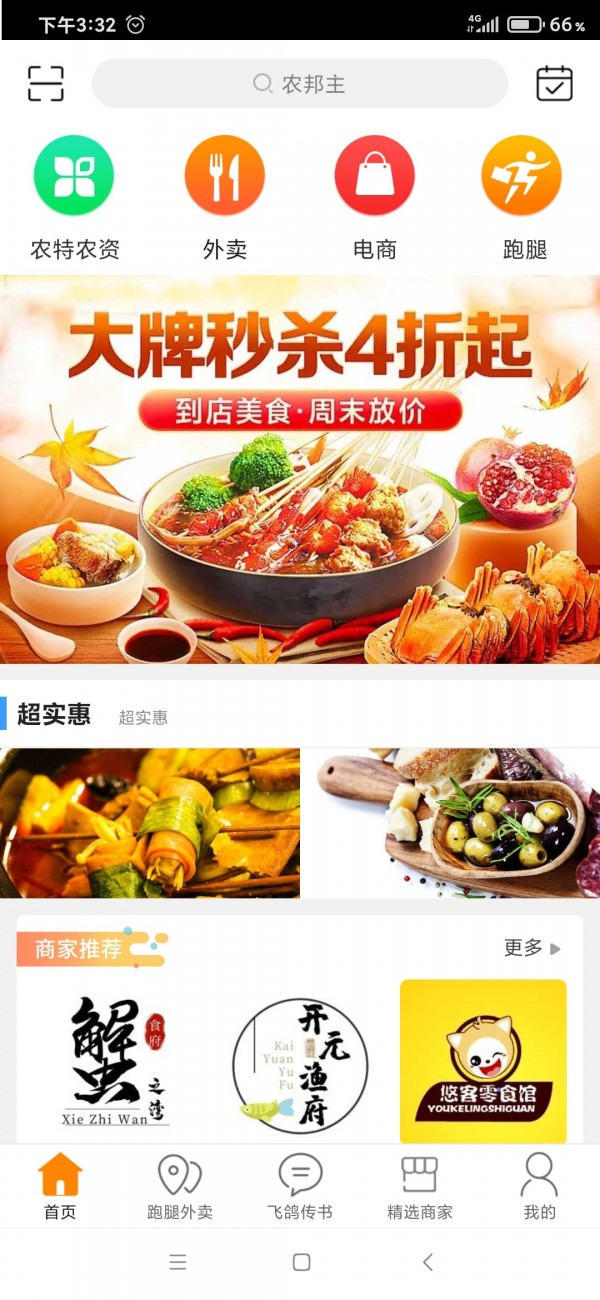Open the 大牌秒杀4折起 banner
This screenshot has height=1300, width=600.
point(300,470)
